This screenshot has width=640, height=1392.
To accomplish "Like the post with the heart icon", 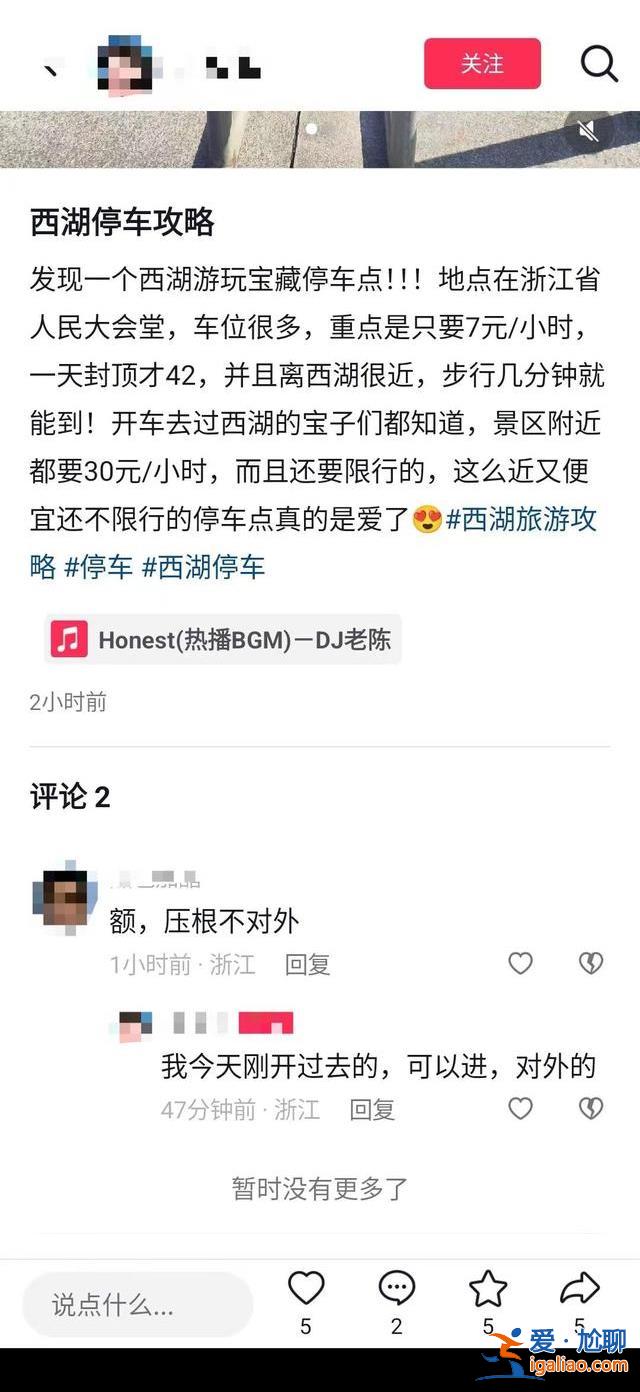I will click(x=306, y=1290).
